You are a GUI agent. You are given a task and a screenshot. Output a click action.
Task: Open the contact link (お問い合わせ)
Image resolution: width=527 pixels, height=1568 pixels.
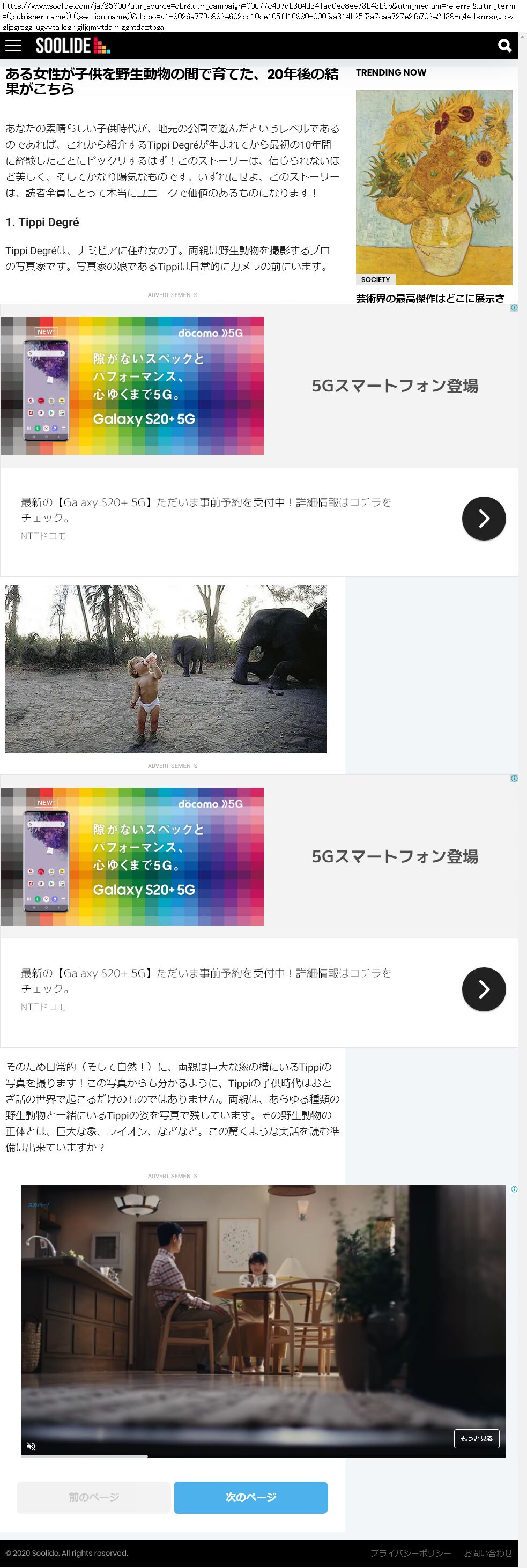pyautogui.click(x=488, y=1553)
